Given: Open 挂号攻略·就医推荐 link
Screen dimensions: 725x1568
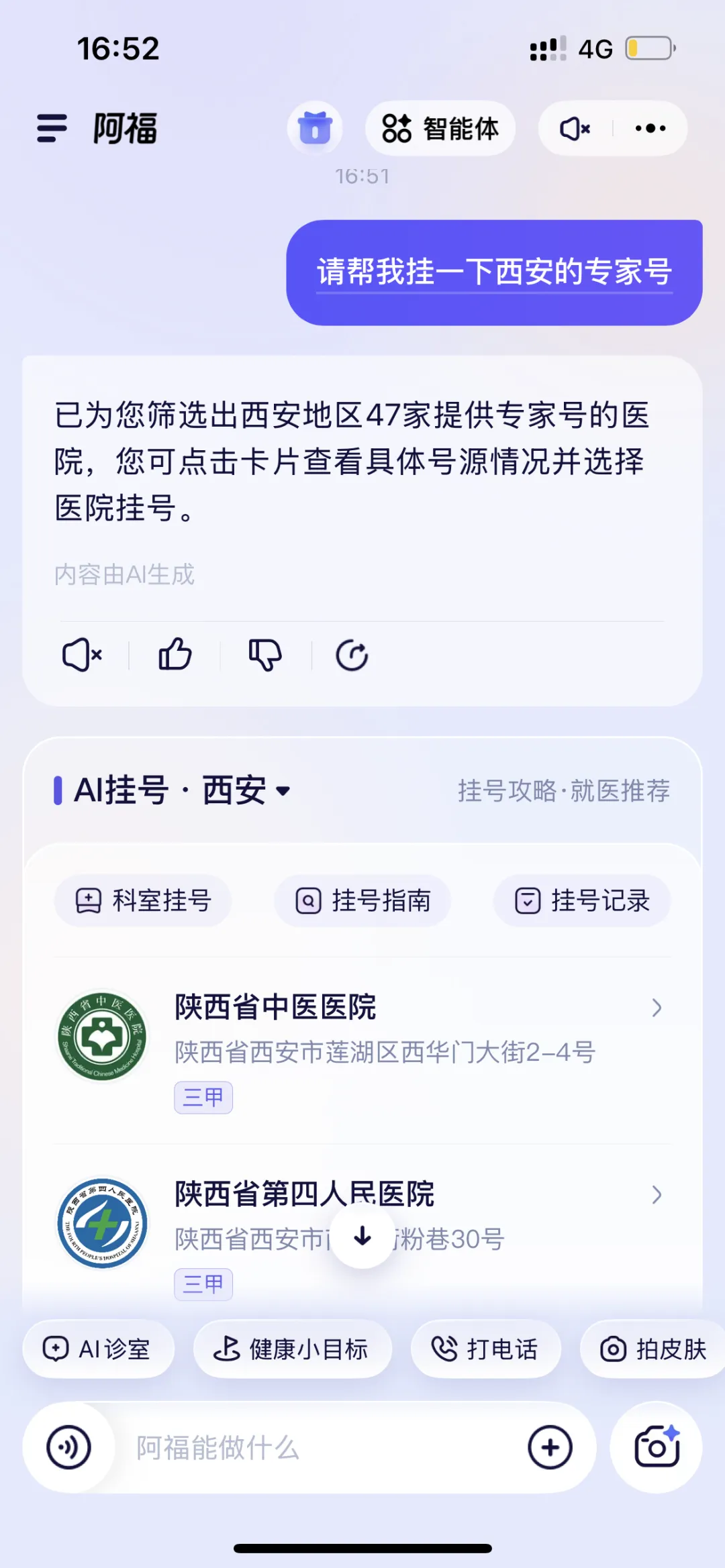Looking at the screenshot, I should click(564, 790).
